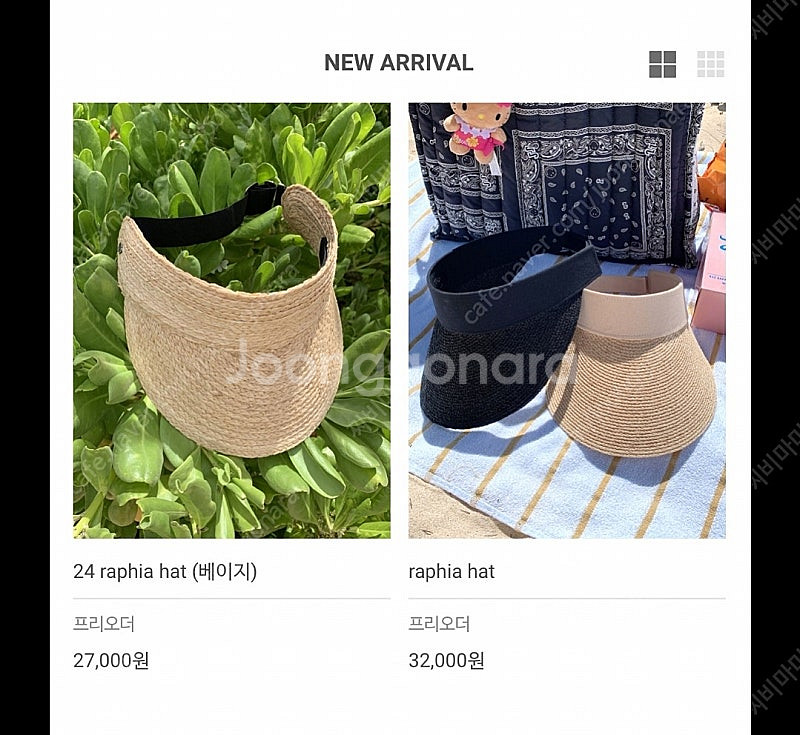Switch to two-column grid view
This screenshot has width=800, height=735.
tap(662, 64)
